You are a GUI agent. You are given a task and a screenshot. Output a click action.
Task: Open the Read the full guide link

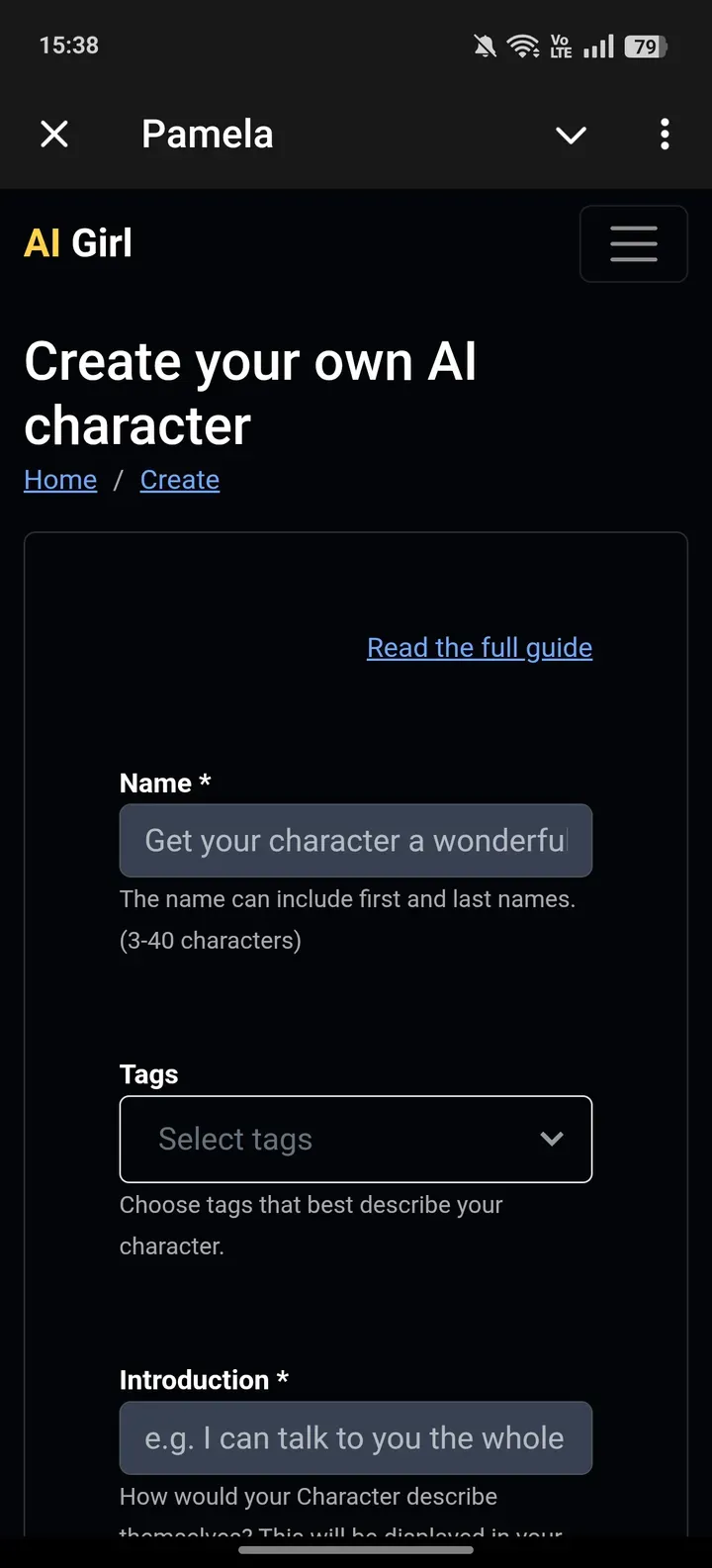tap(479, 647)
